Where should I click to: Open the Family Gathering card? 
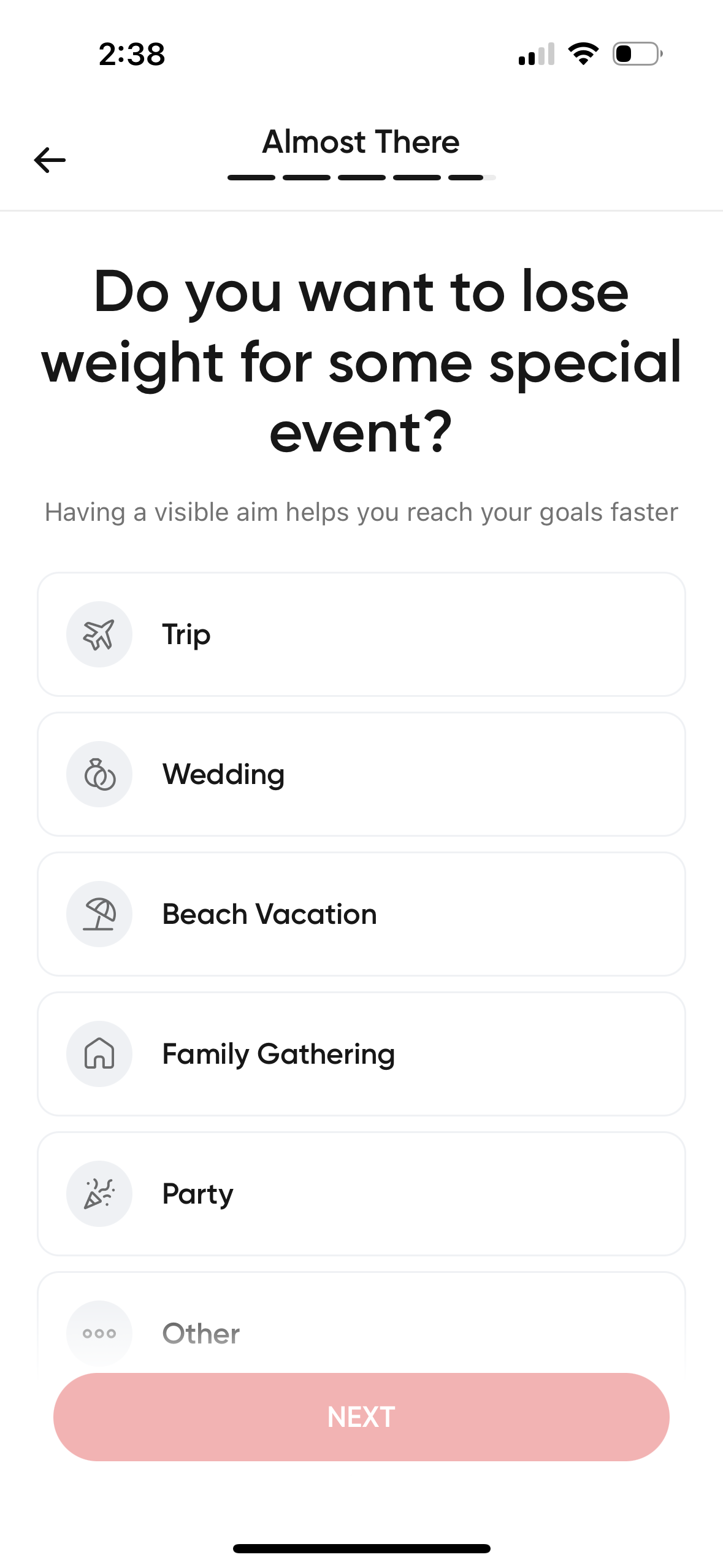361,1053
